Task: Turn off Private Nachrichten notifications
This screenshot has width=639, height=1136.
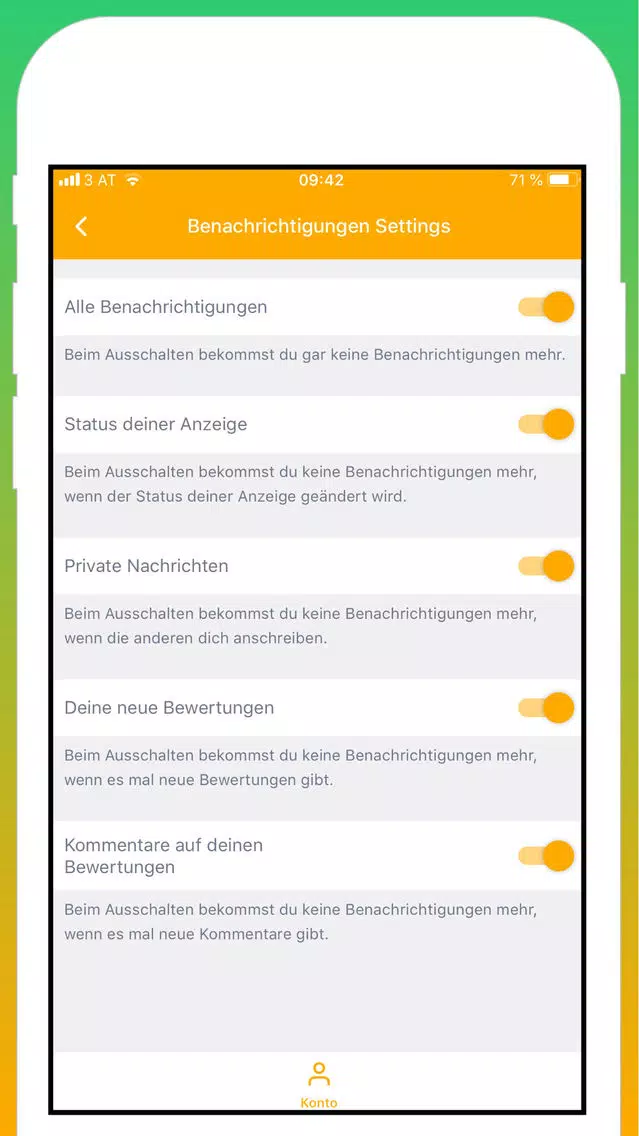Action: coord(546,566)
